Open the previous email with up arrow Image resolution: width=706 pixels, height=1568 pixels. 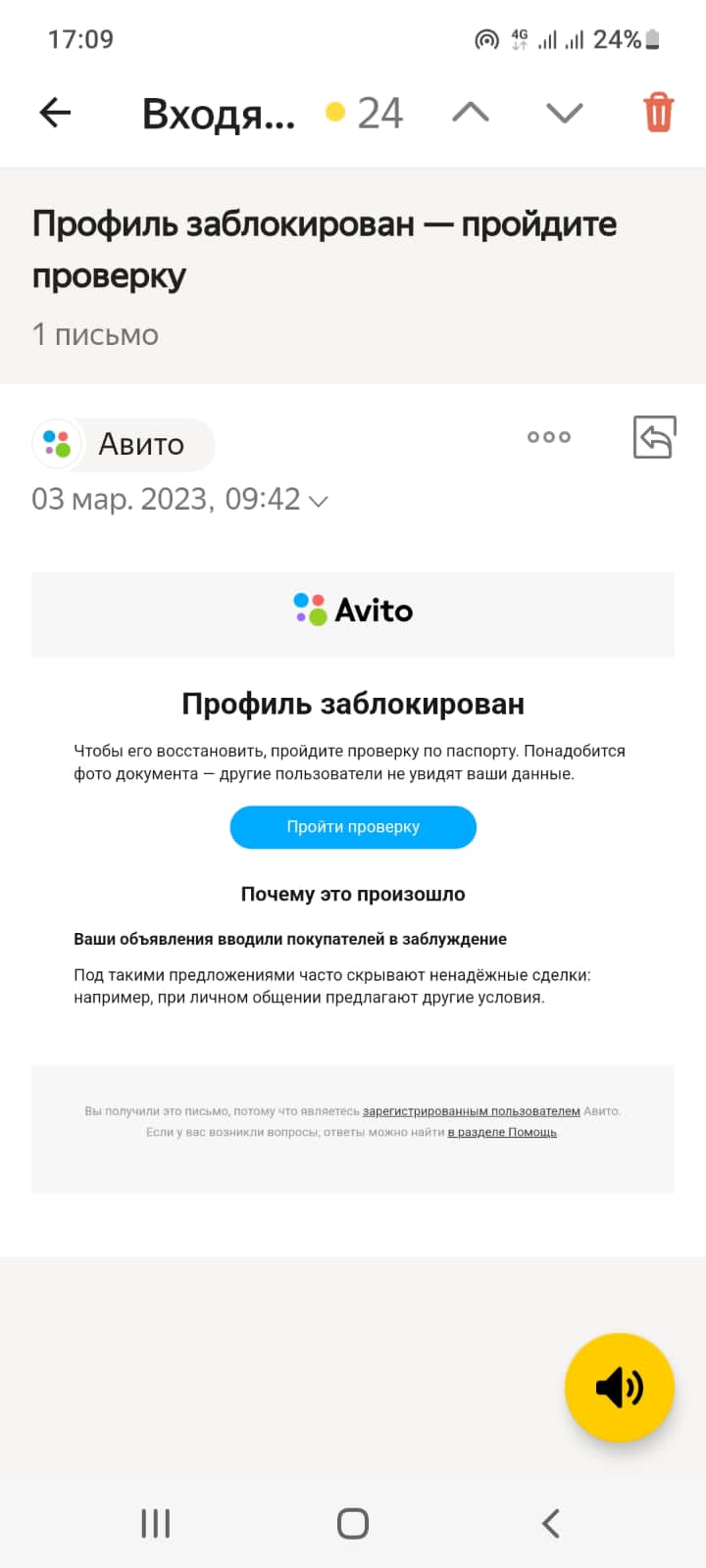tap(471, 113)
